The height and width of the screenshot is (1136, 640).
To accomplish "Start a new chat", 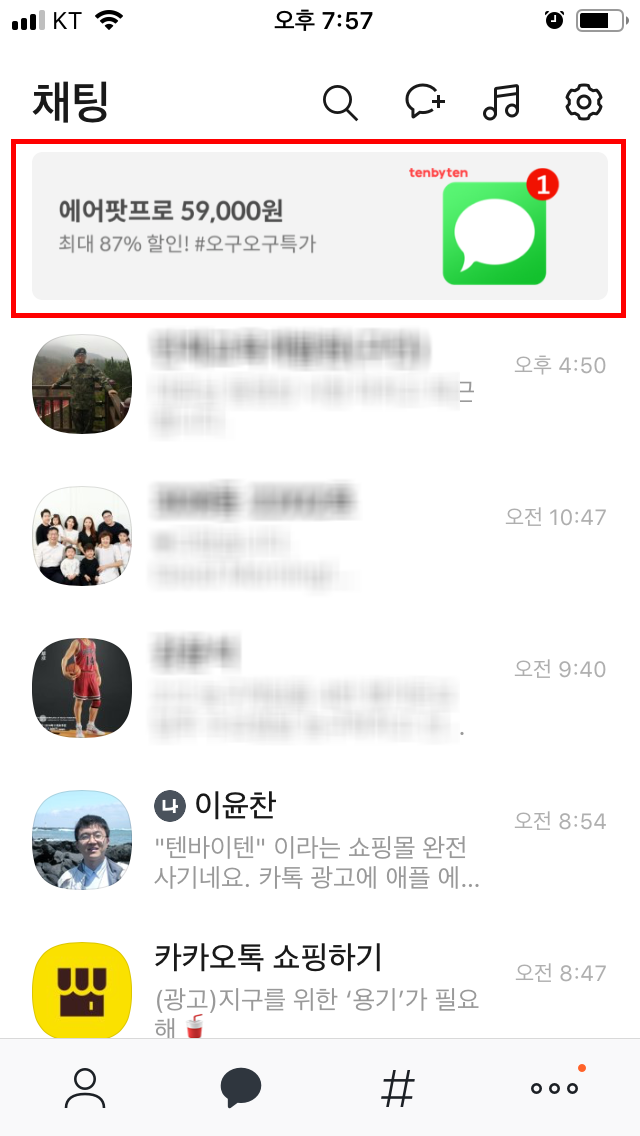I will tap(425, 101).
